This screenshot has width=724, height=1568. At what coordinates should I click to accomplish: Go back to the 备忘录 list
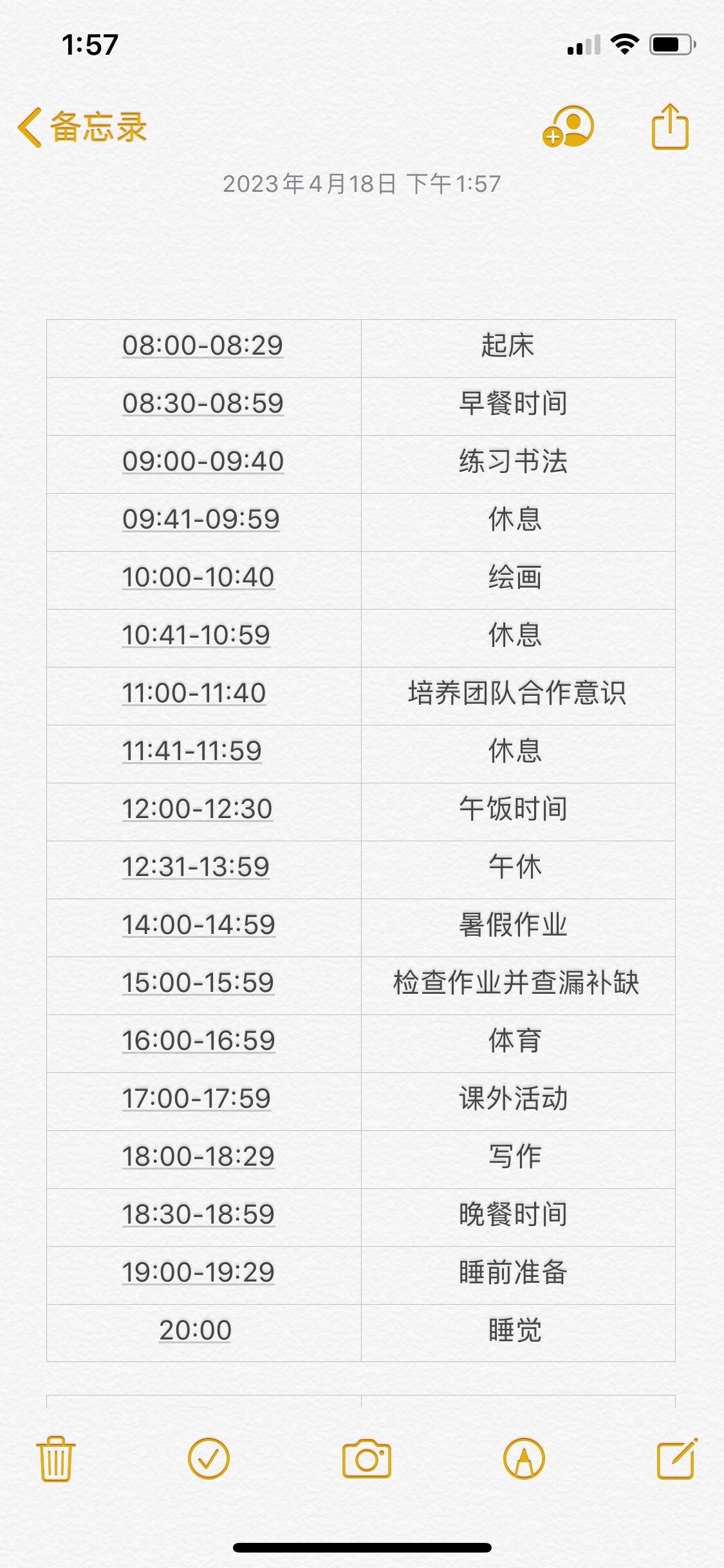coord(82,127)
